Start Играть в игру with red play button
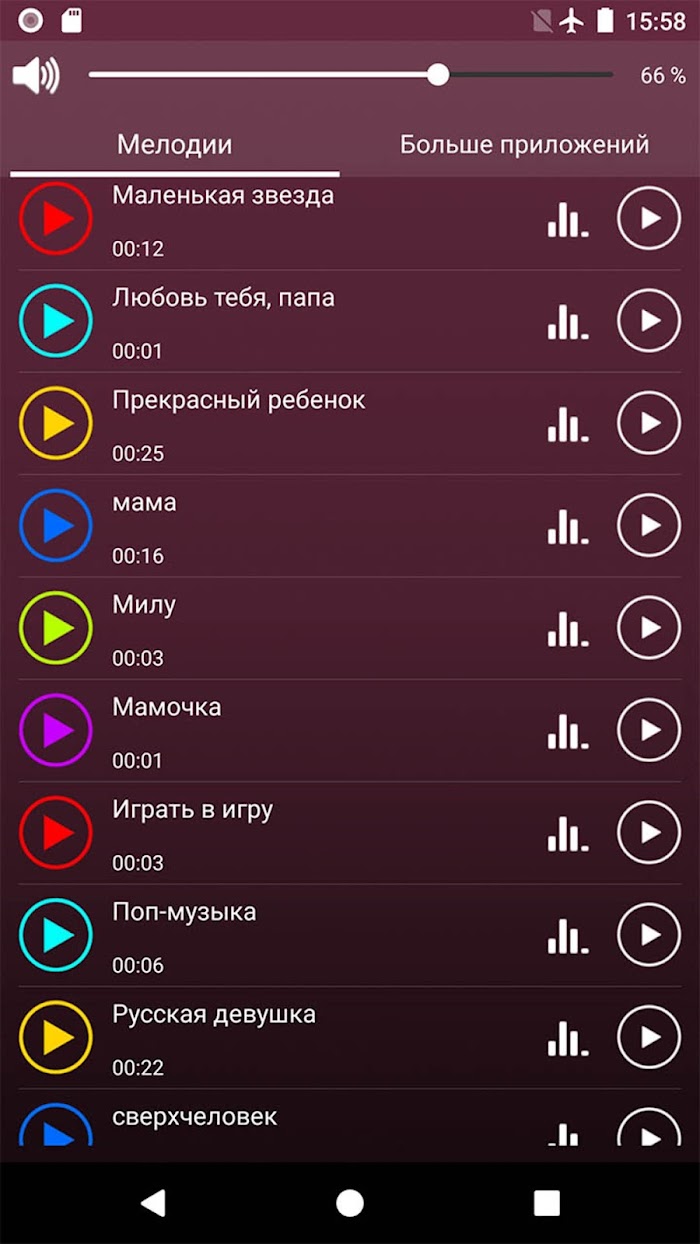Screen dimensions: 700x1244 click(x=56, y=832)
